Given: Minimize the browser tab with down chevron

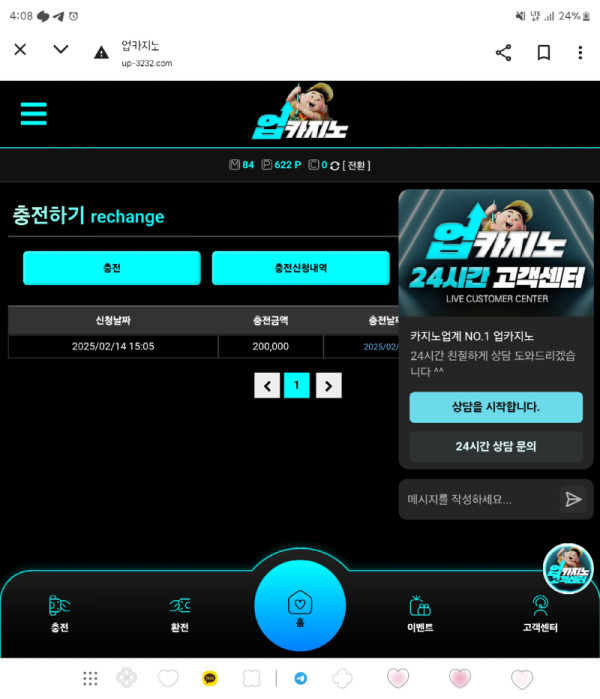Looking at the screenshot, I should click(x=61, y=50).
